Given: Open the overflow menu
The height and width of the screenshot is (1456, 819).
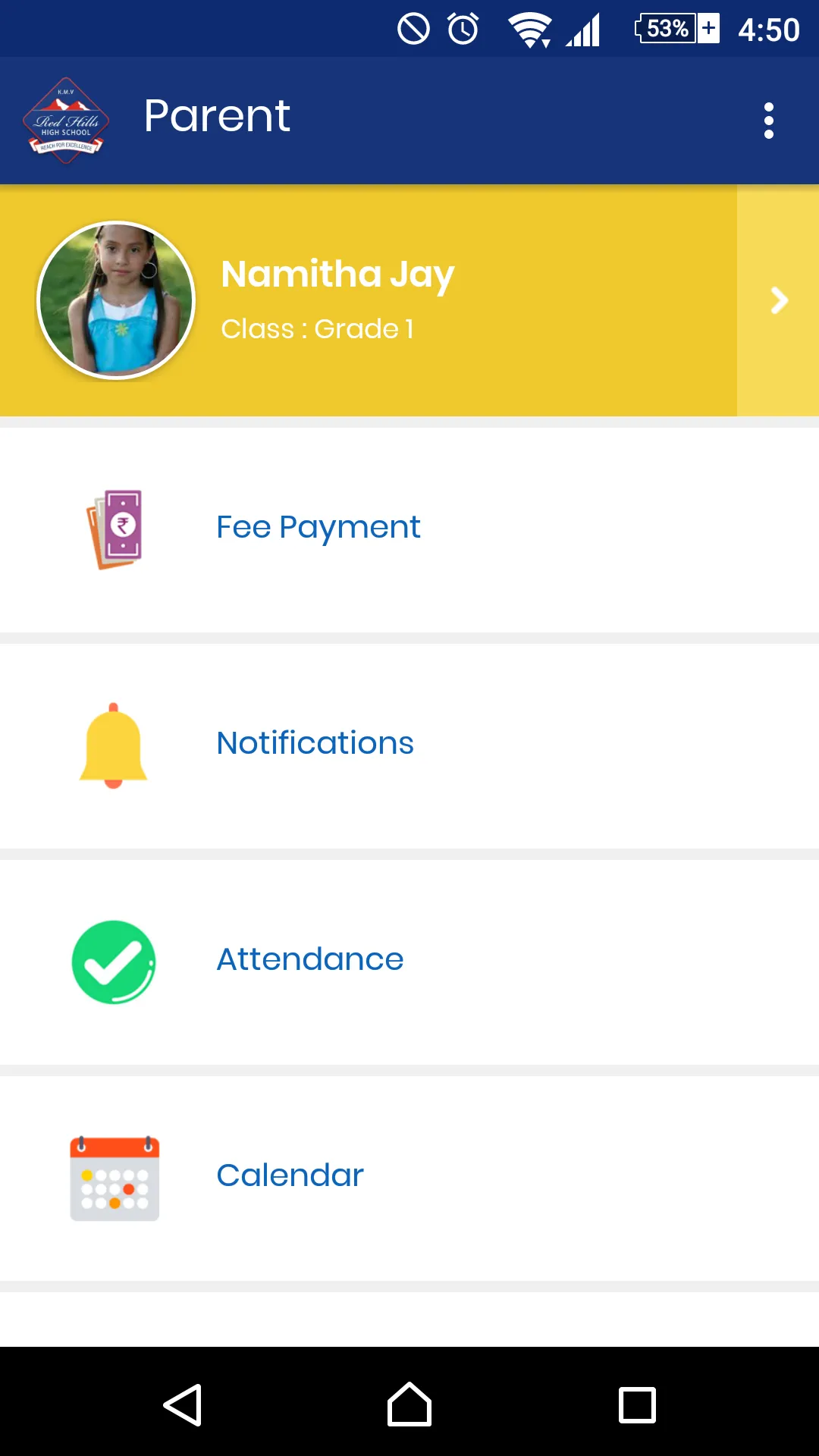Looking at the screenshot, I should [768, 121].
